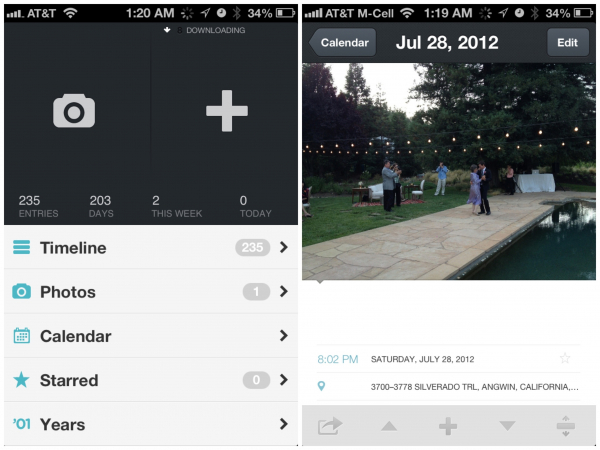Add a new entry from the bottom toolbar

click(x=448, y=427)
